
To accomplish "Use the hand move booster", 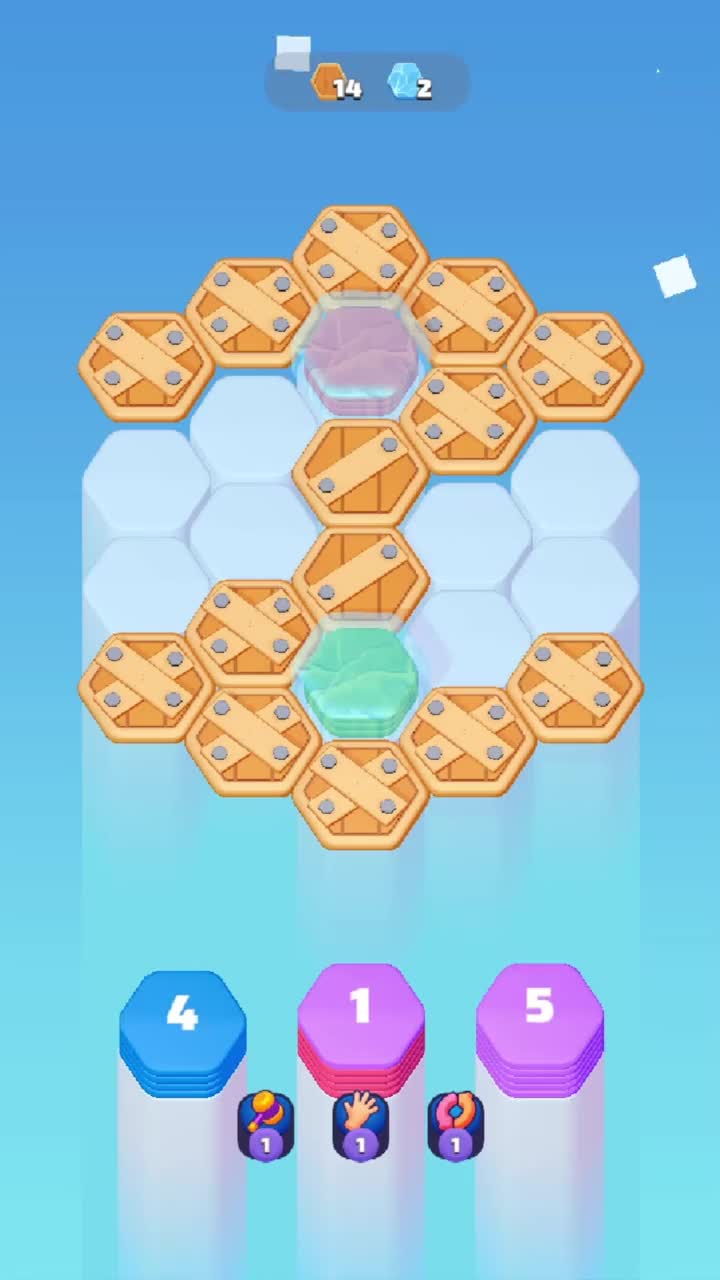I will pyautogui.click(x=361, y=1125).
